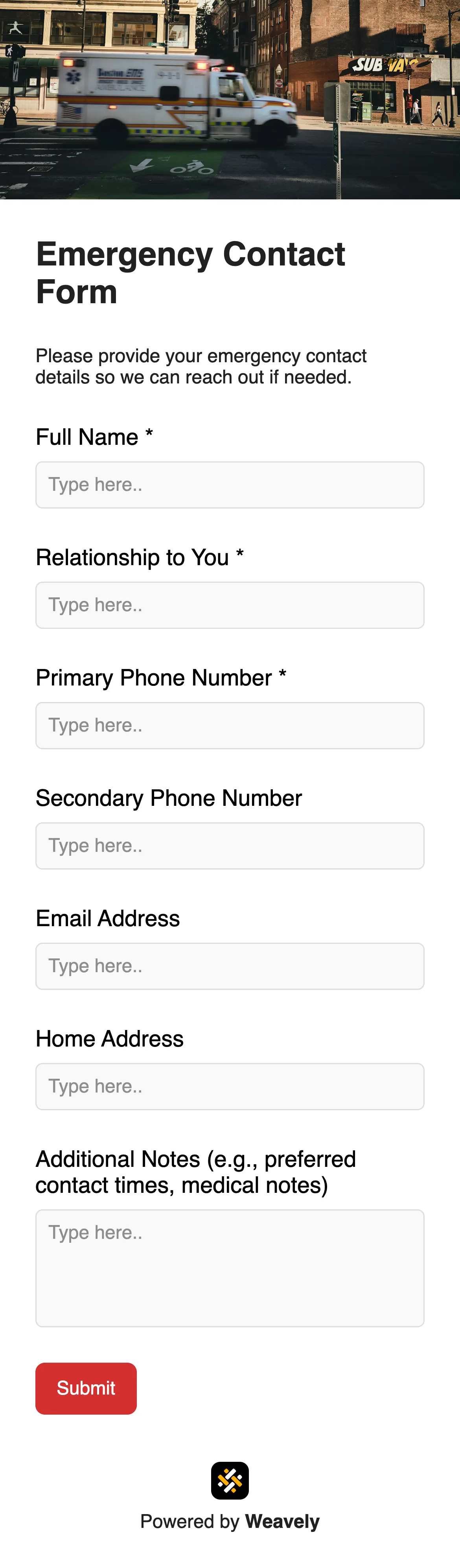Tap the Home Address input box

tap(229, 1087)
